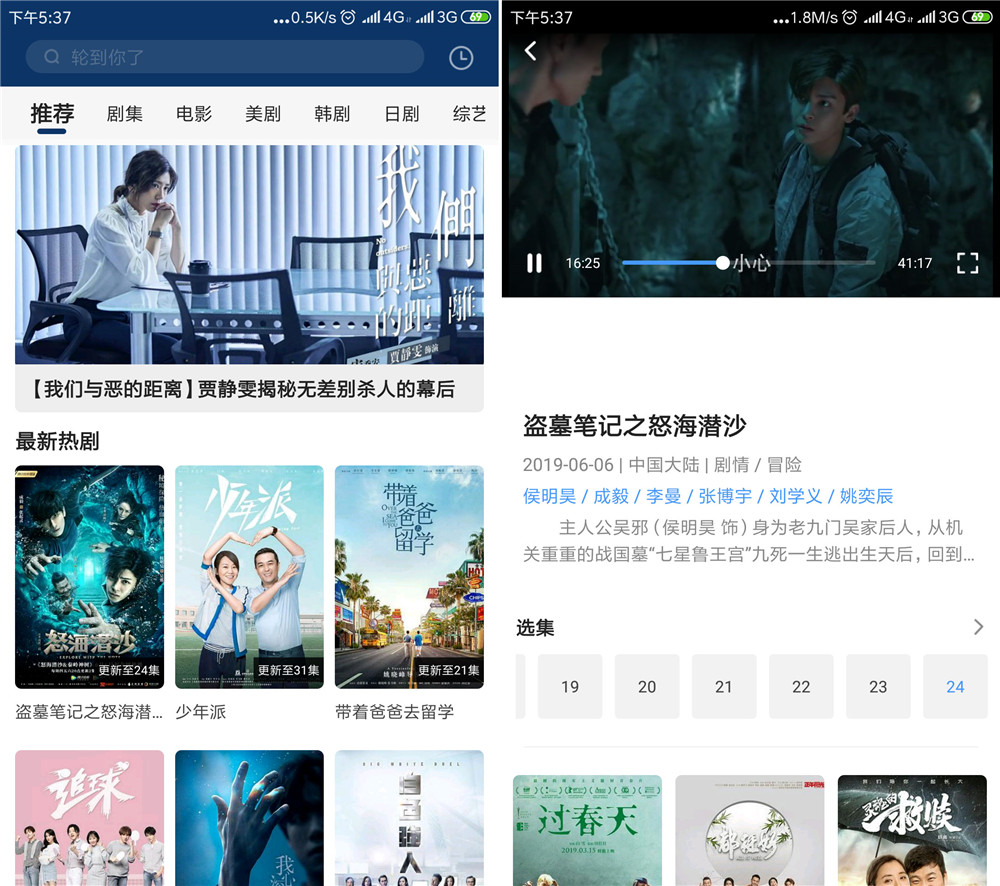
Task: Switch to the 韩剧 tab
Action: click(x=332, y=114)
